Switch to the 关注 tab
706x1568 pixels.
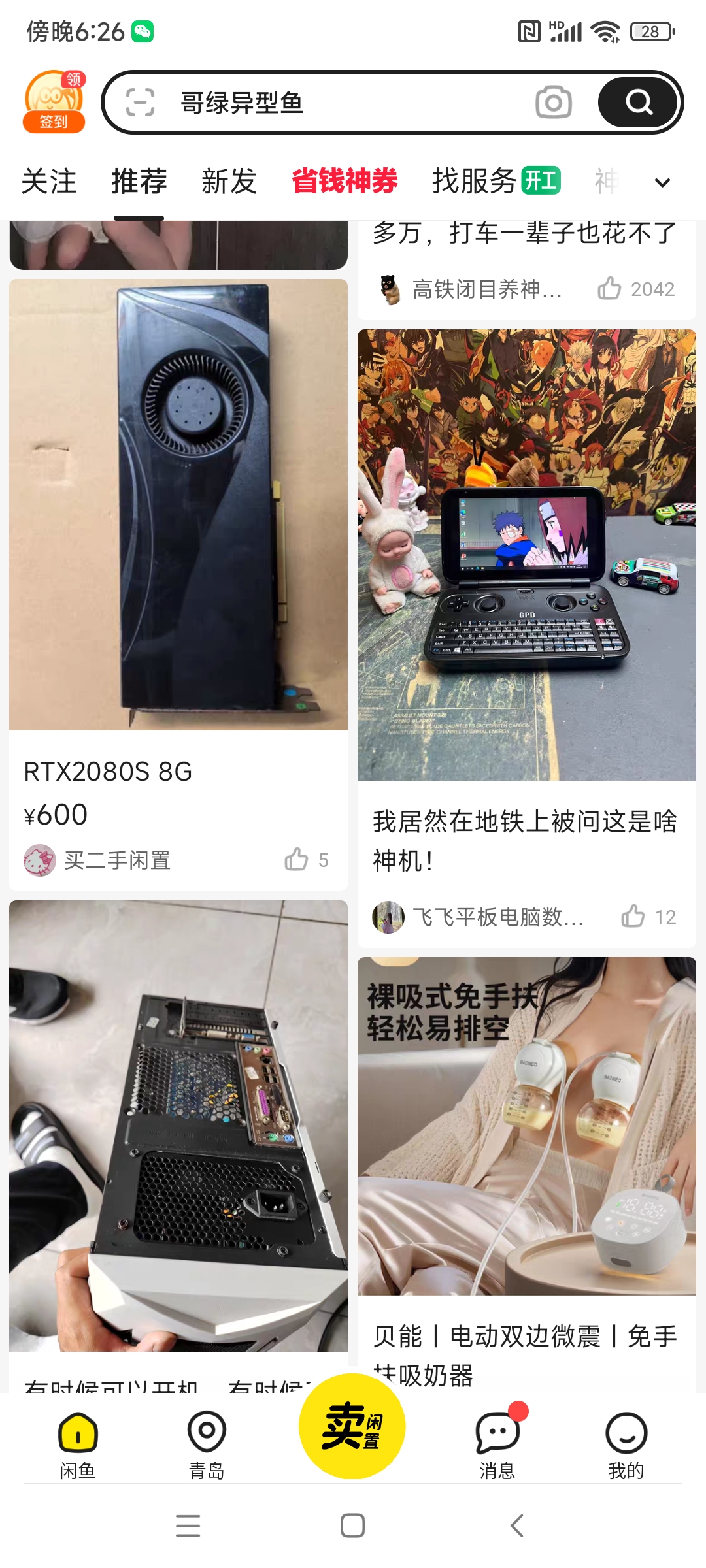[49, 181]
